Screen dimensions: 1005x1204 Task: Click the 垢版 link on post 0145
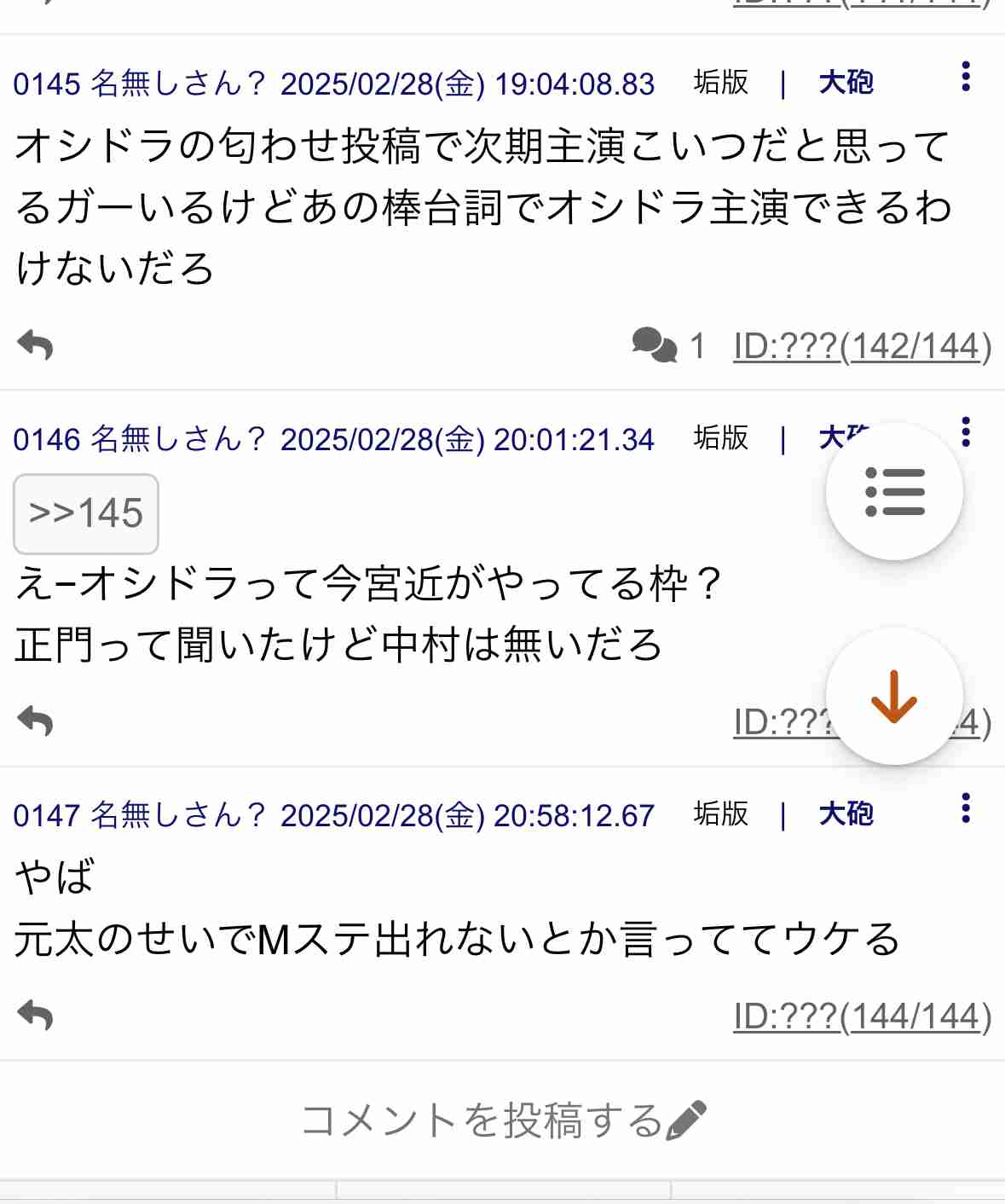(720, 83)
